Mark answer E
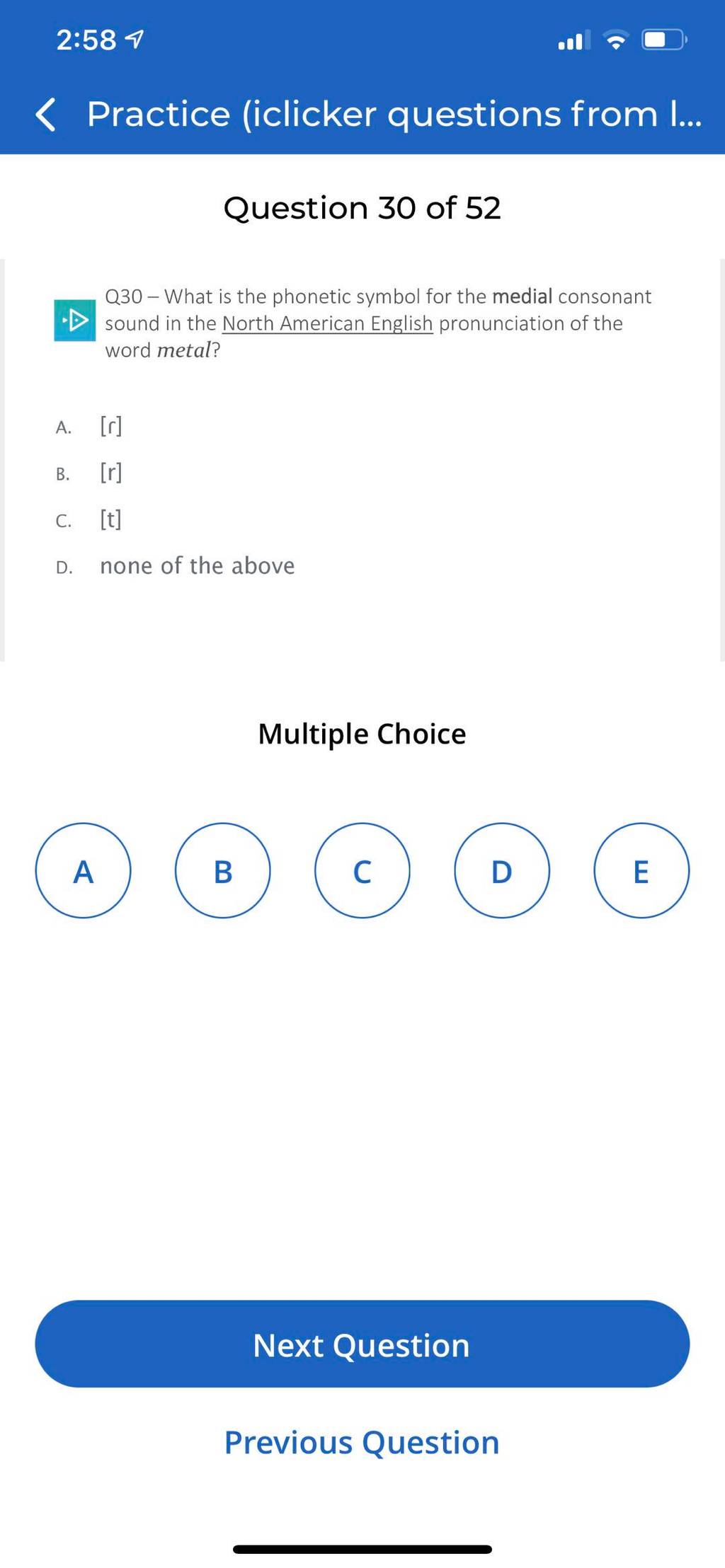This screenshot has width=725, height=1568. [641, 870]
